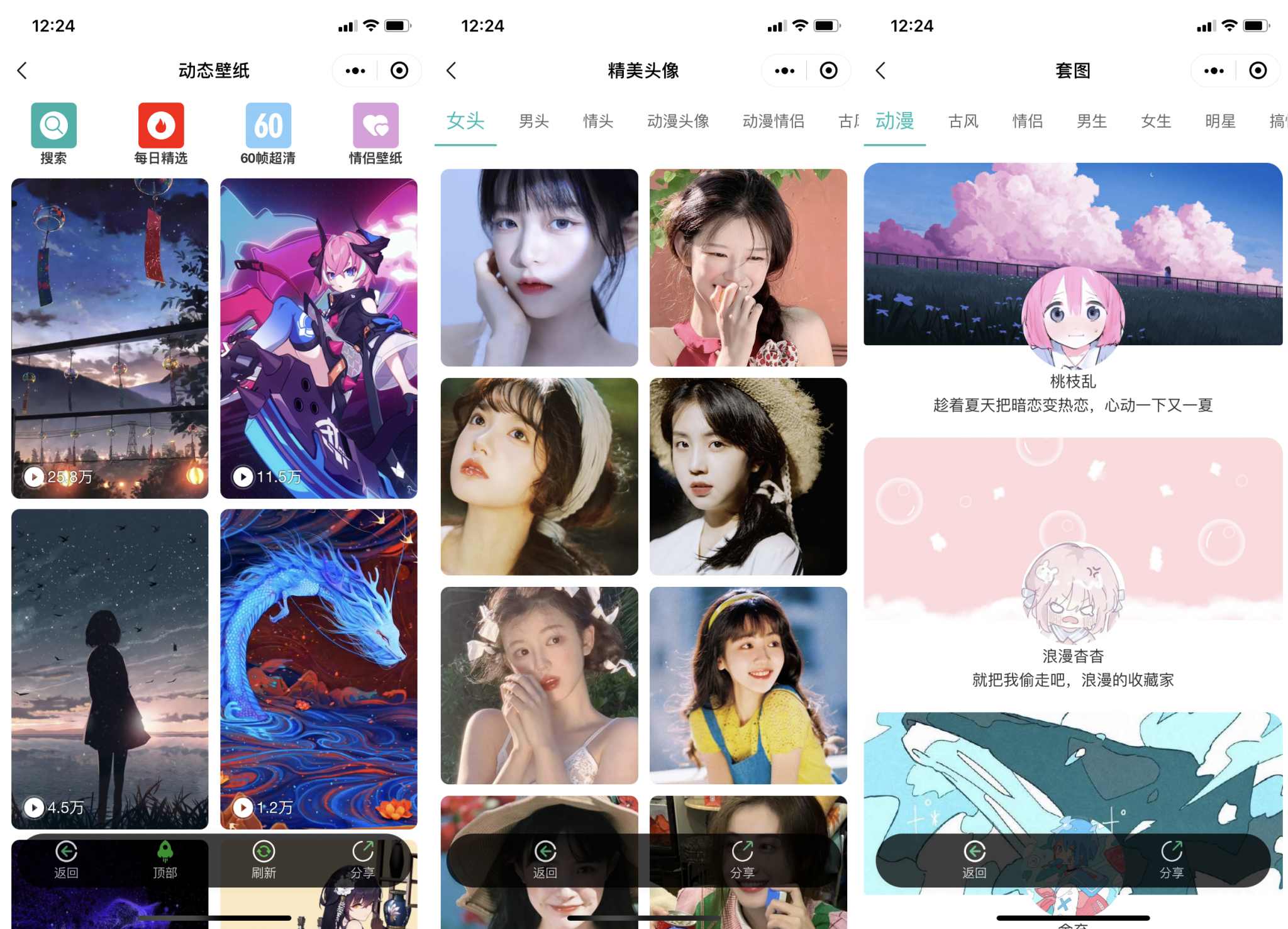Switch to the 古风 tab
The image size is (1288, 929).
click(963, 121)
